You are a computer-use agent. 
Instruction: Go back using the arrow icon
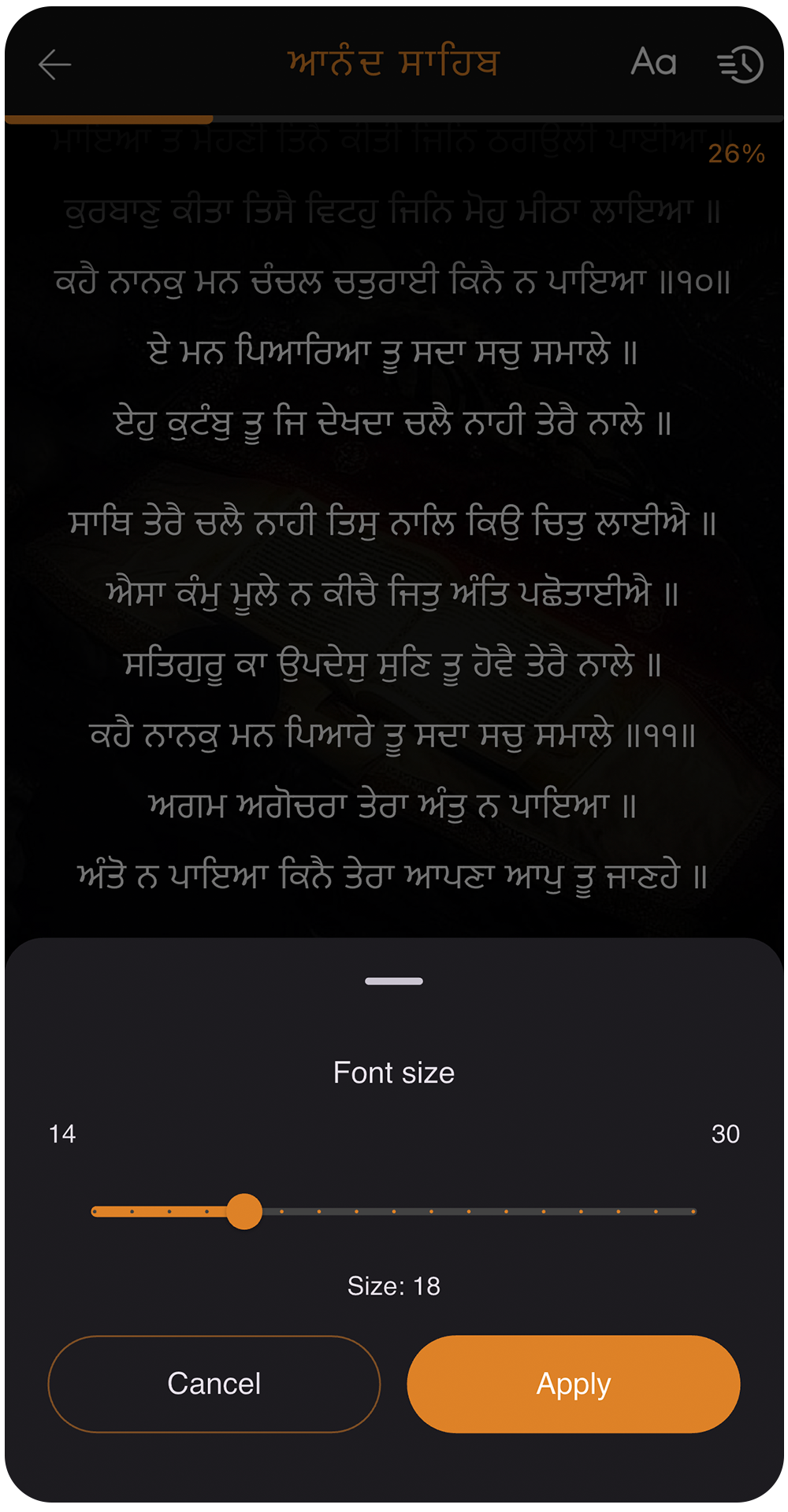[54, 65]
